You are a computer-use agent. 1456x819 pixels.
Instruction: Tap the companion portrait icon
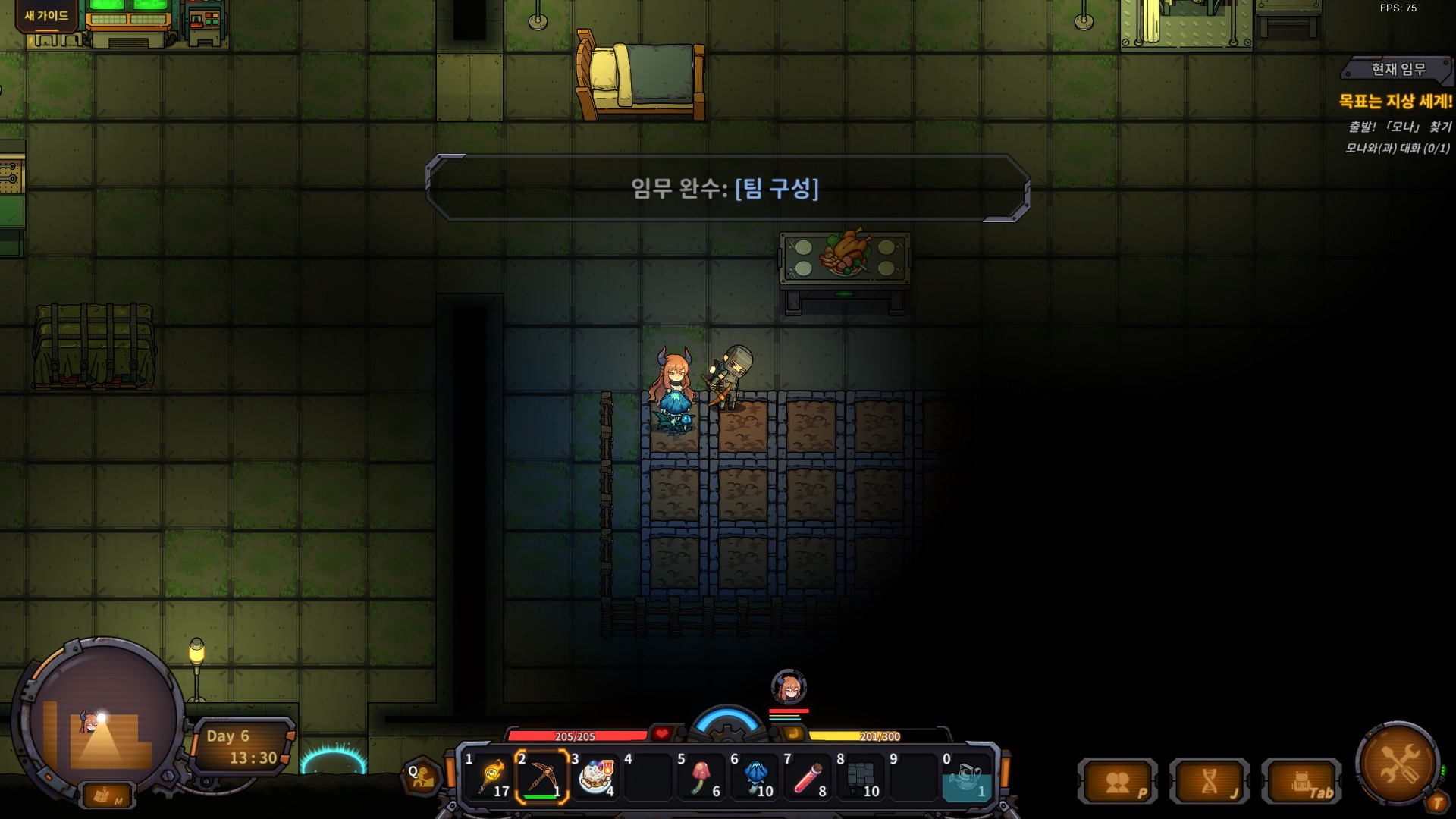click(789, 687)
